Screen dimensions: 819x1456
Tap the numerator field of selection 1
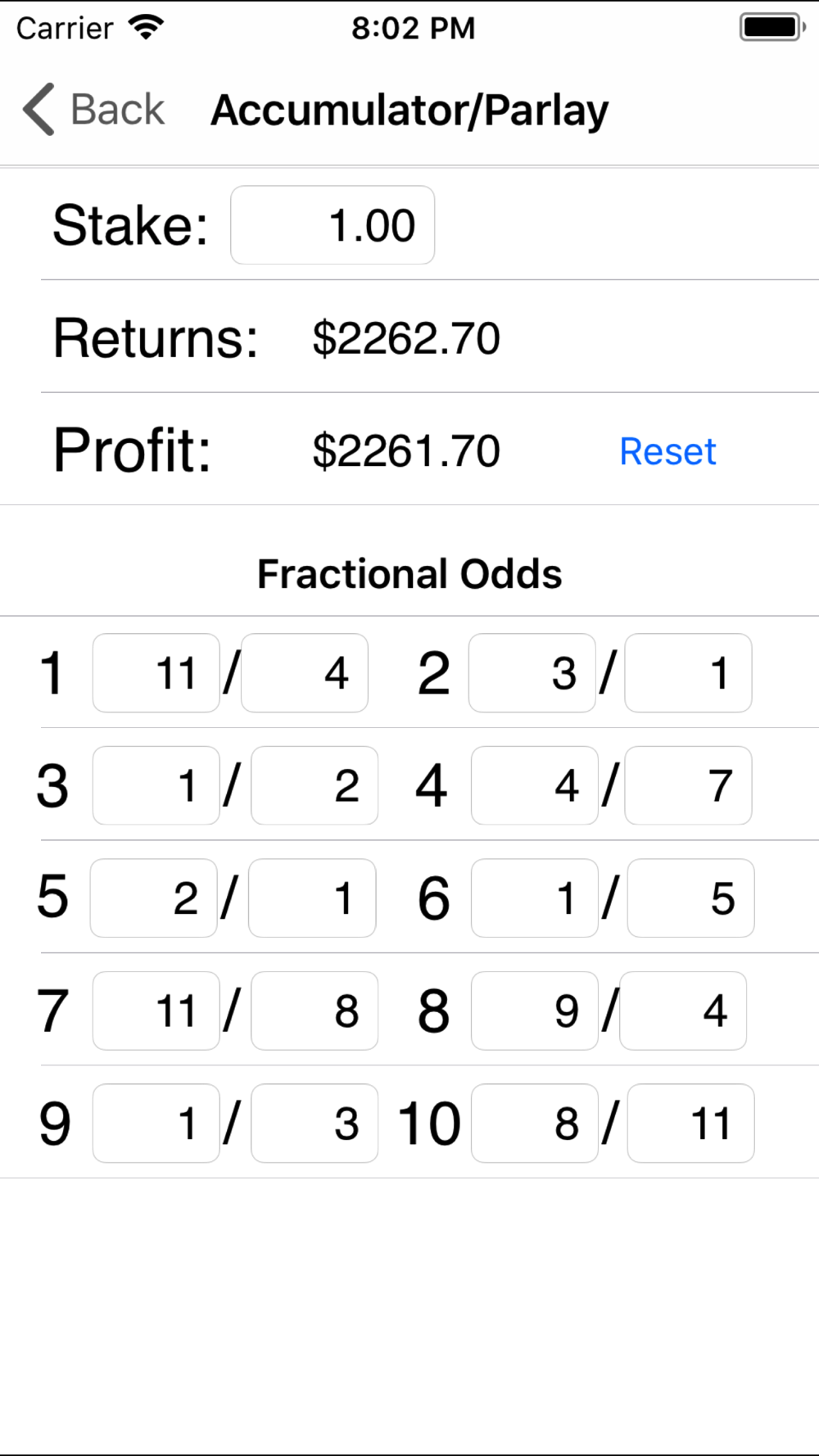tap(156, 673)
